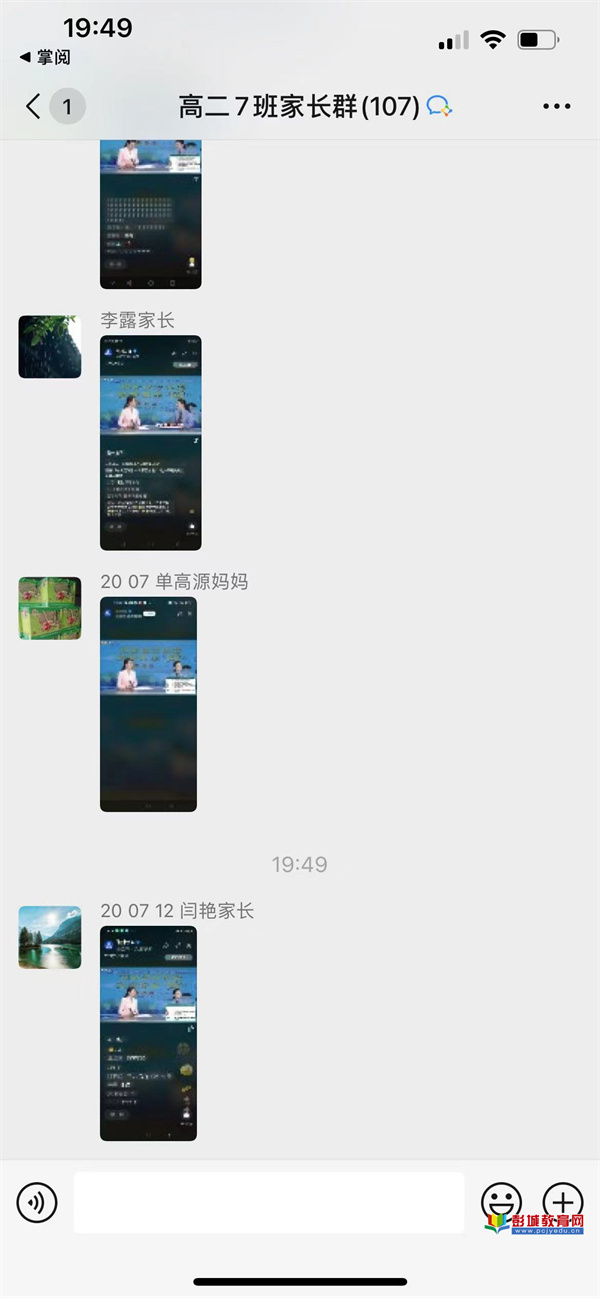This screenshot has height=1298, width=600.
Task: Open 闫艳家长's profile avatar
Action: tap(50, 937)
